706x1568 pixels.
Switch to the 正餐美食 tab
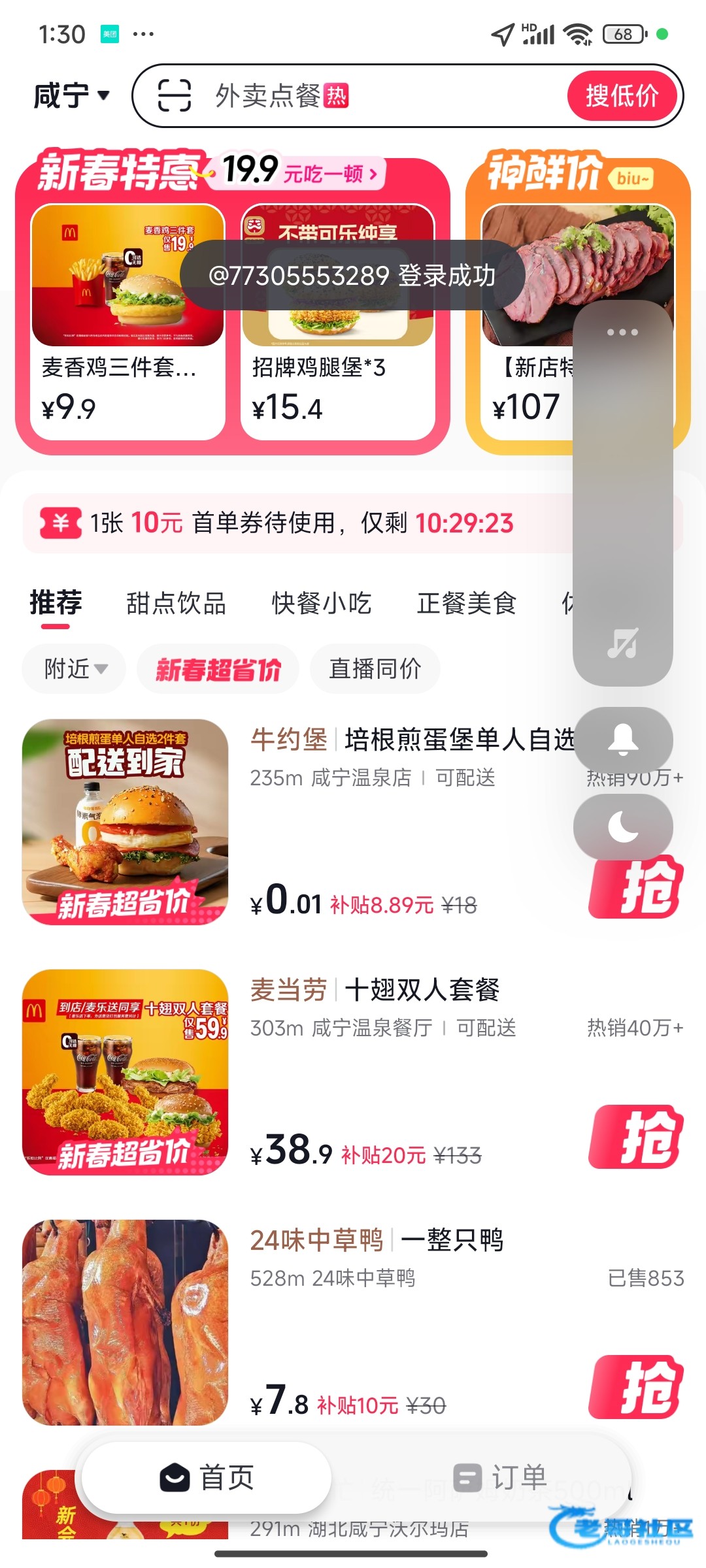466,603
